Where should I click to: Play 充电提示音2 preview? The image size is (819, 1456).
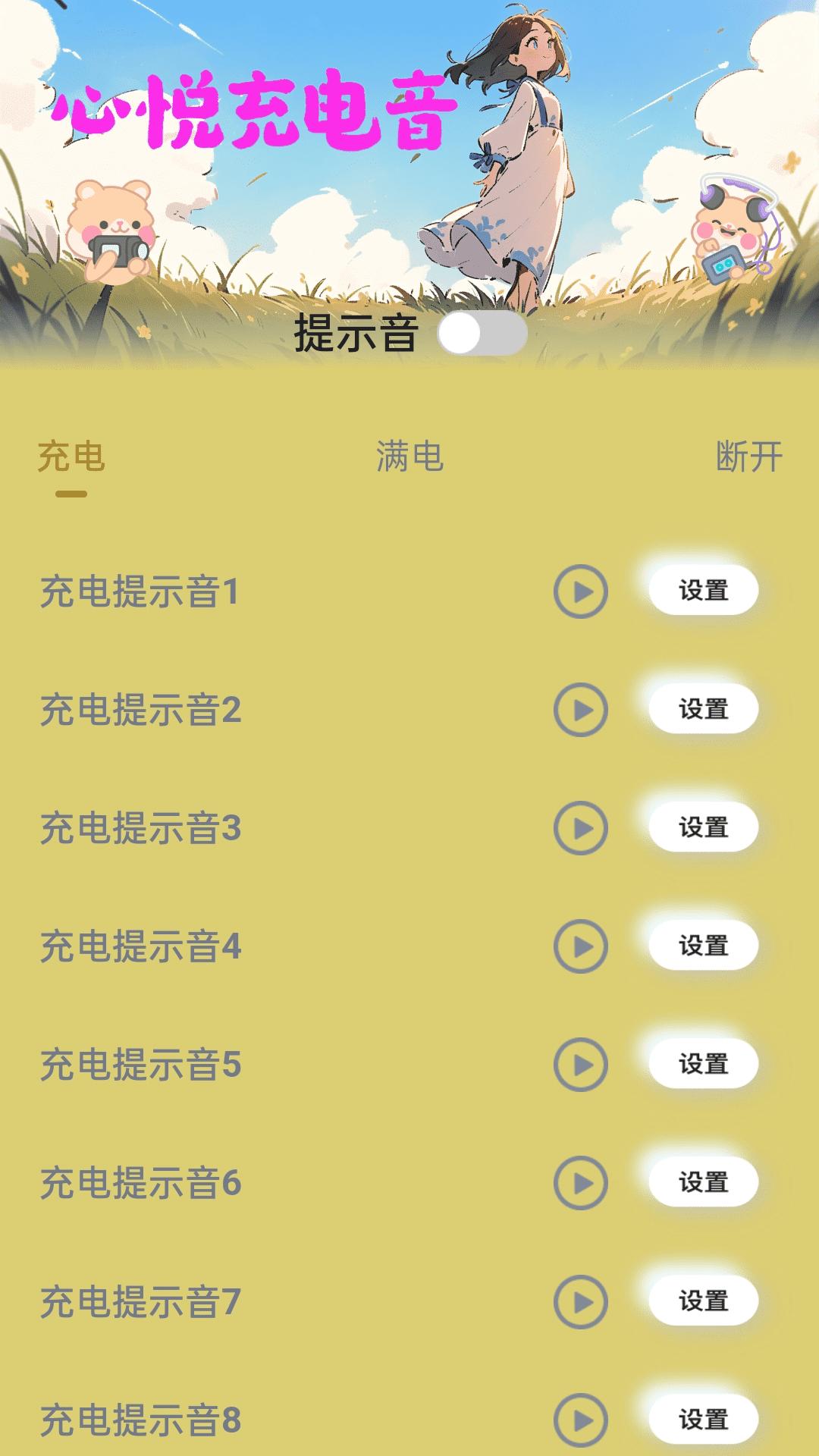[x=581, y=710]
